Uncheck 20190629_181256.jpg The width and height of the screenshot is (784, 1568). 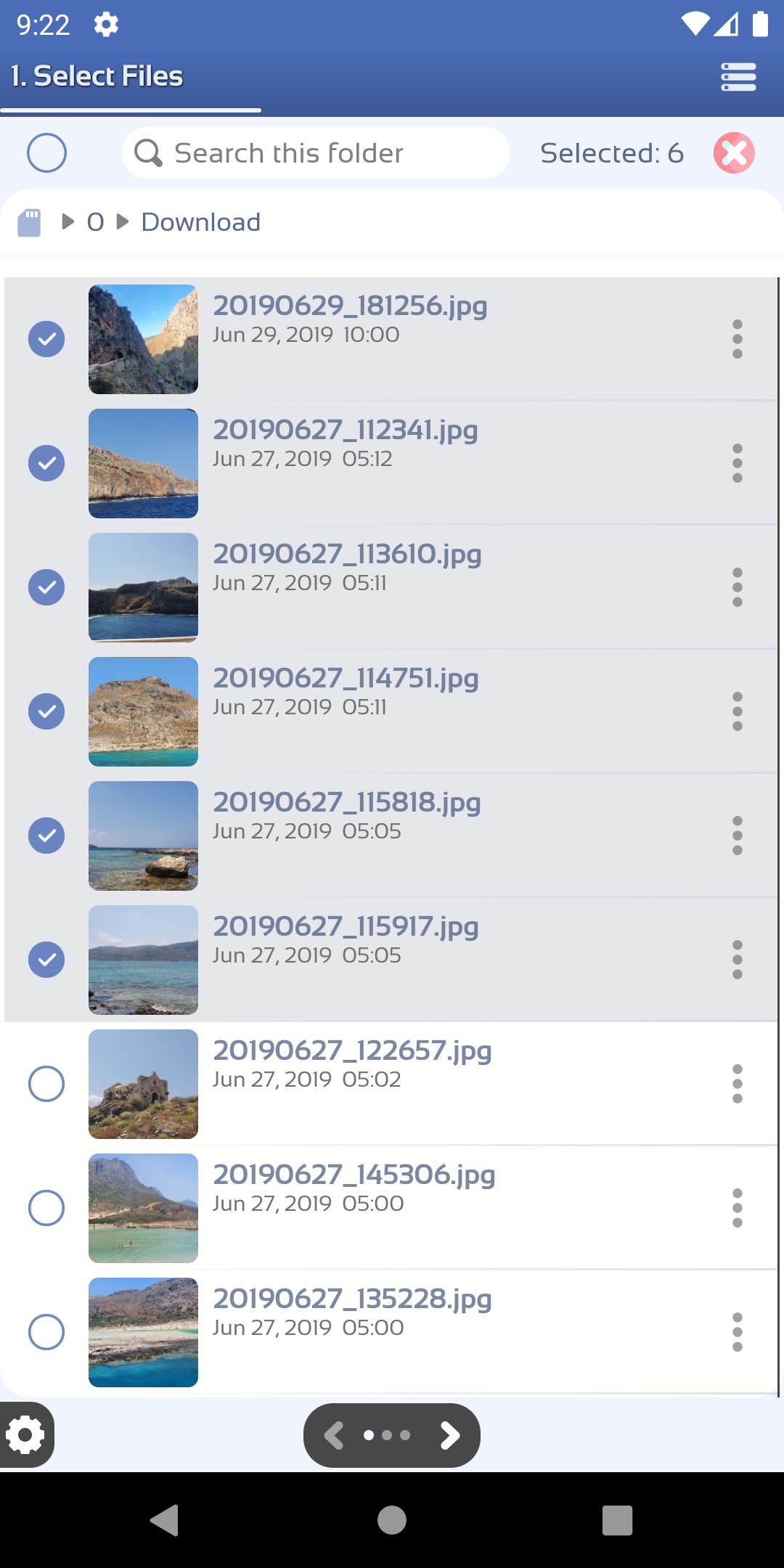coord(46,339)
